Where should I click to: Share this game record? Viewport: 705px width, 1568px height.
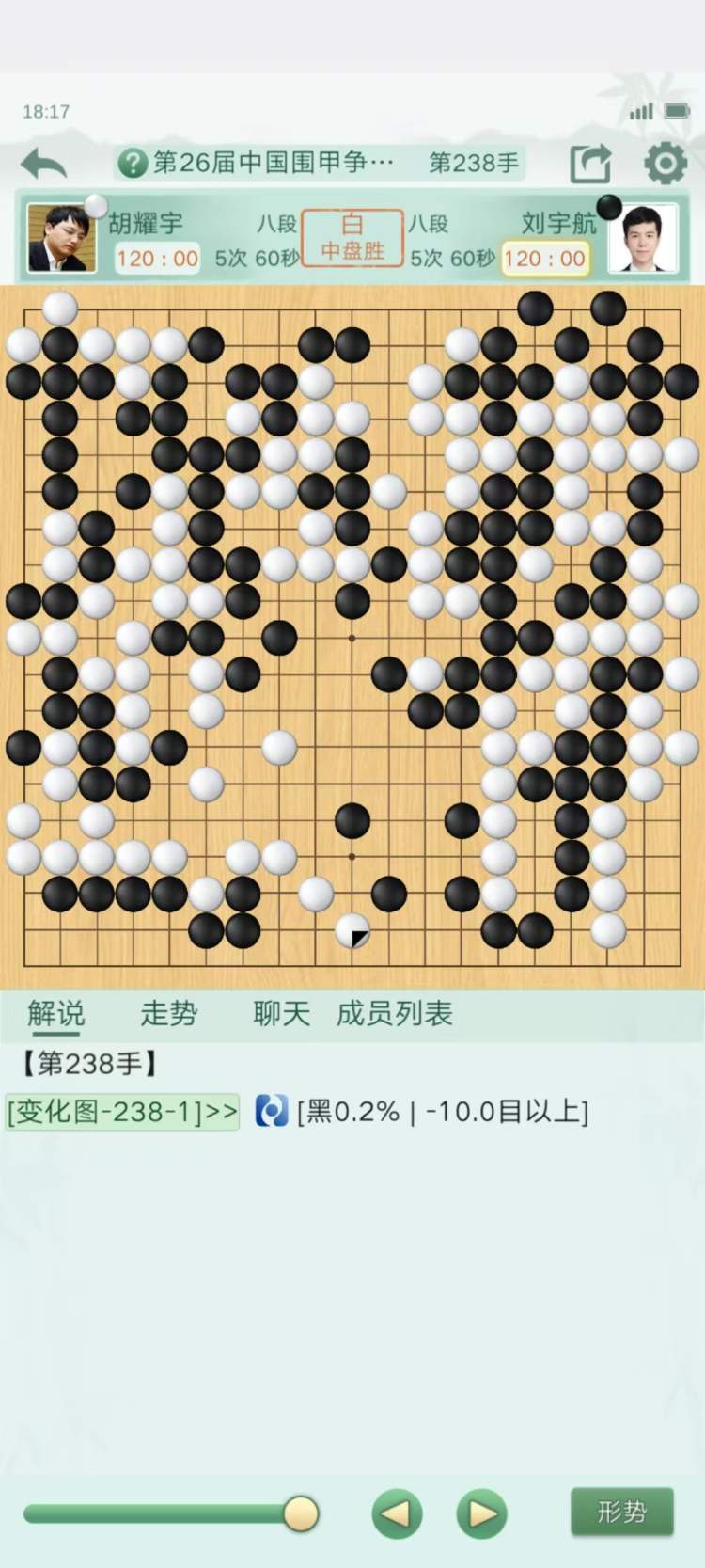[590, 164]
